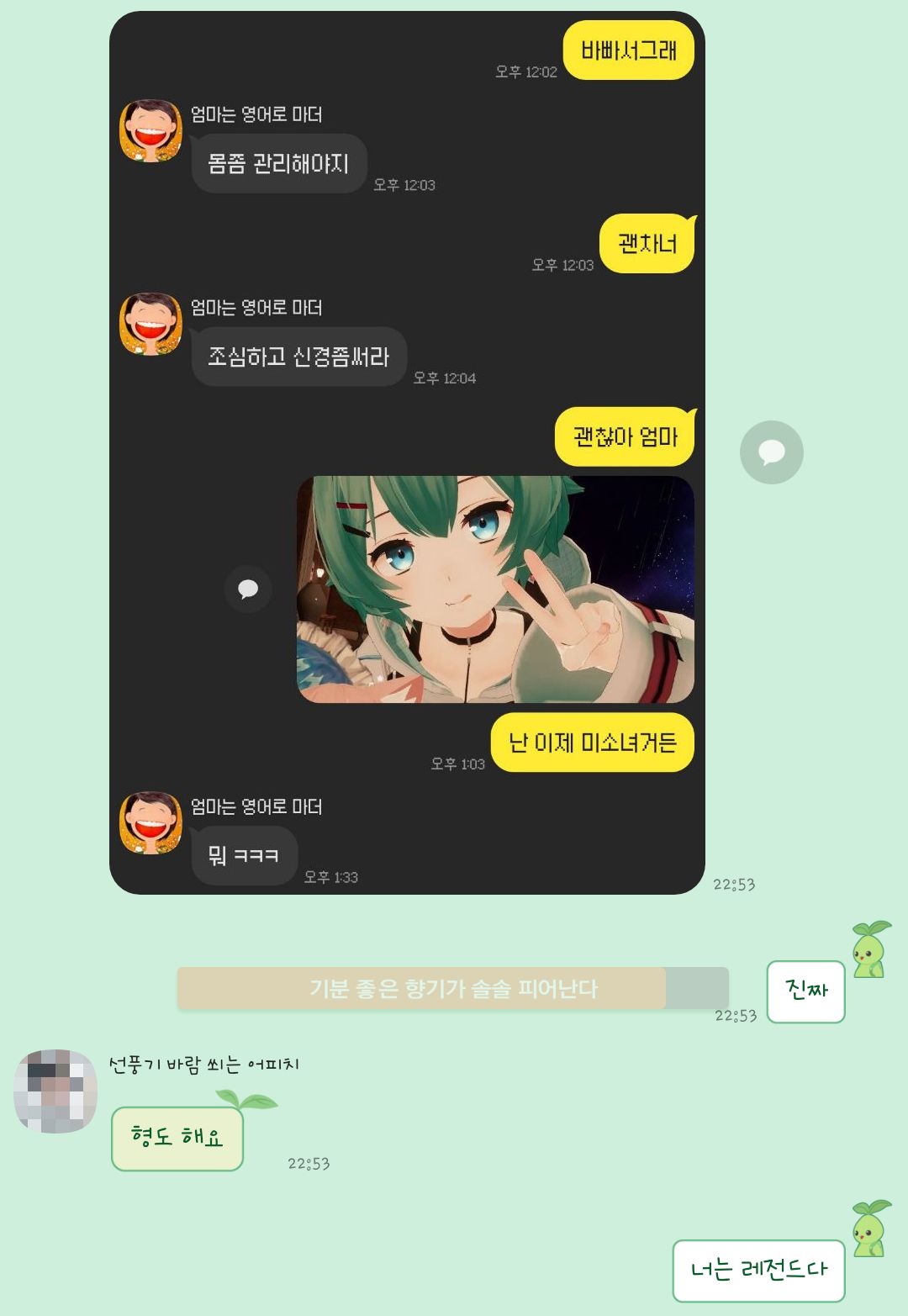
Task: Reveal the hidden 기분 좋은 향기가 솔솔 피어난다 message
Action: click(452, 988)
